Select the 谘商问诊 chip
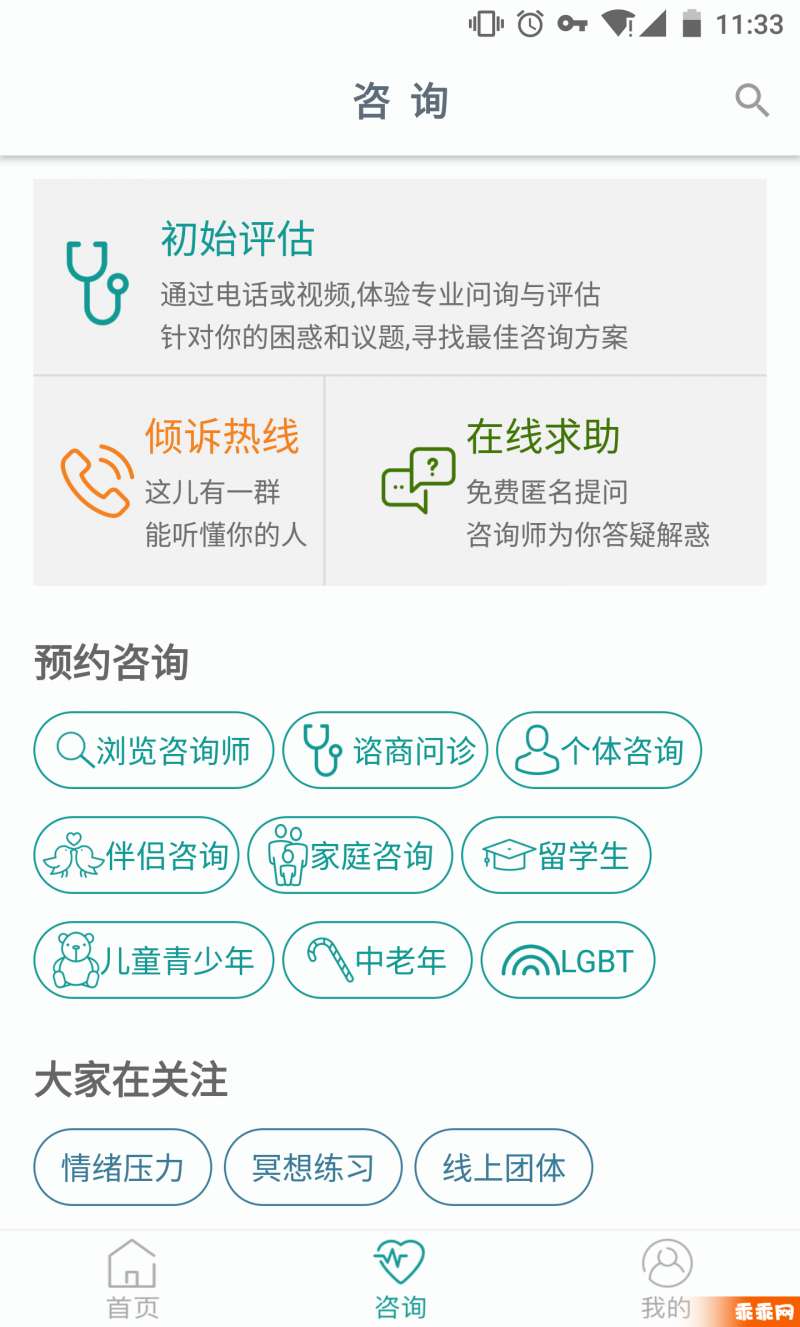The width and height of the screenshot is (800, 1327). coord(385,750)
